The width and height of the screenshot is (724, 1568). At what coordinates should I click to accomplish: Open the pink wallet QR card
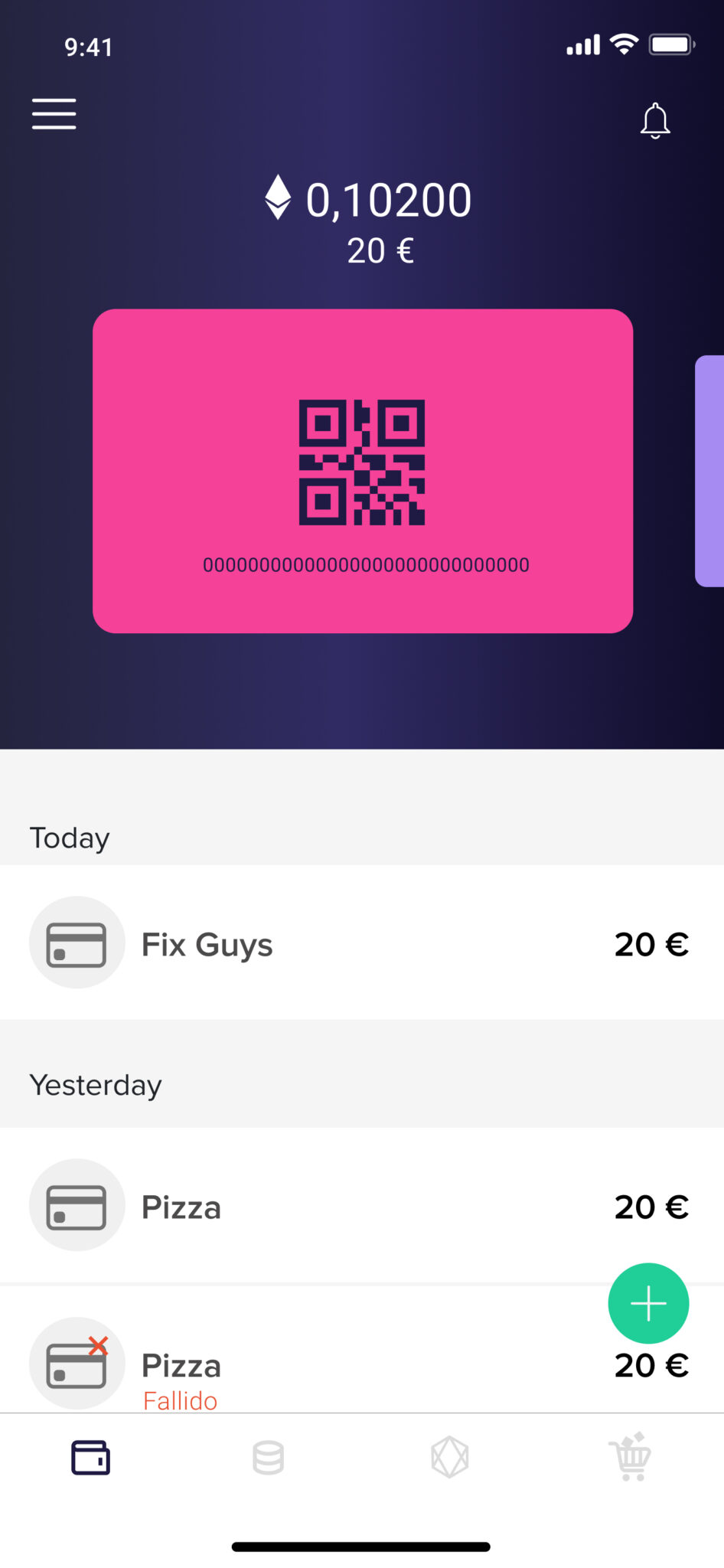click(x=362, y=471)
